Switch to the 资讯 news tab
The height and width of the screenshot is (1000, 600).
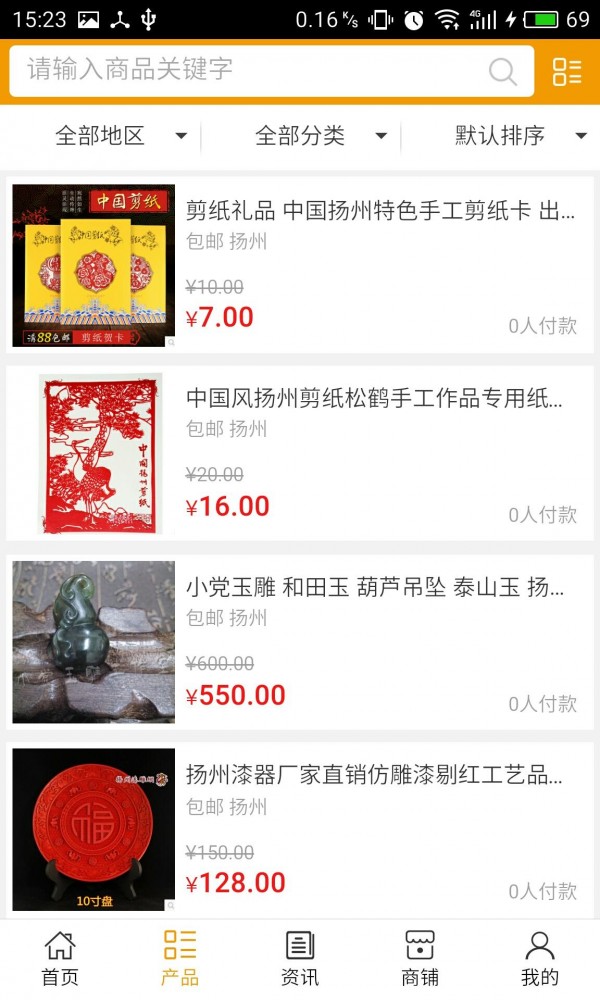[x=300, y=958]
